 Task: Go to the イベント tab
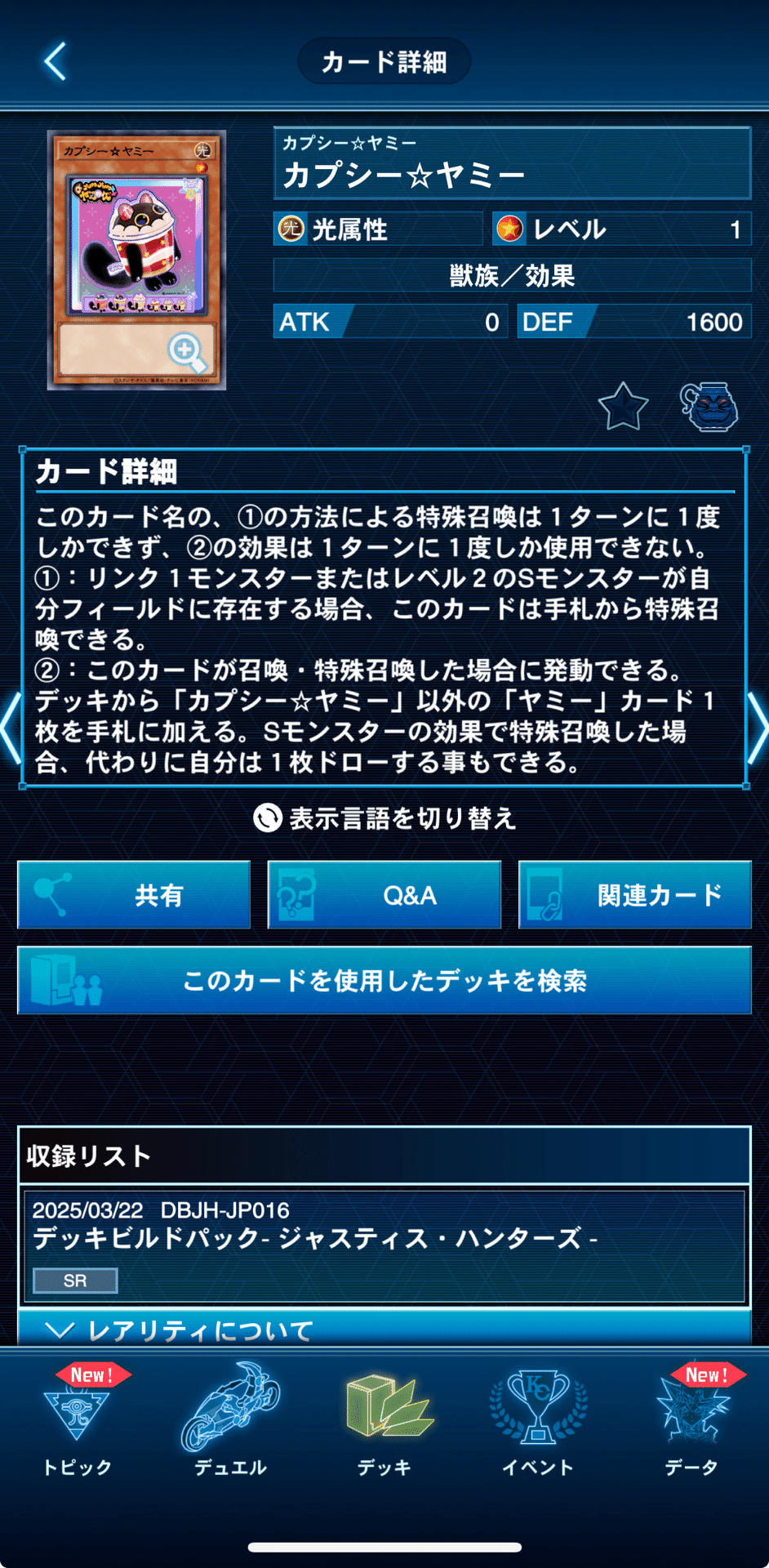click(x=538, y=1421)
